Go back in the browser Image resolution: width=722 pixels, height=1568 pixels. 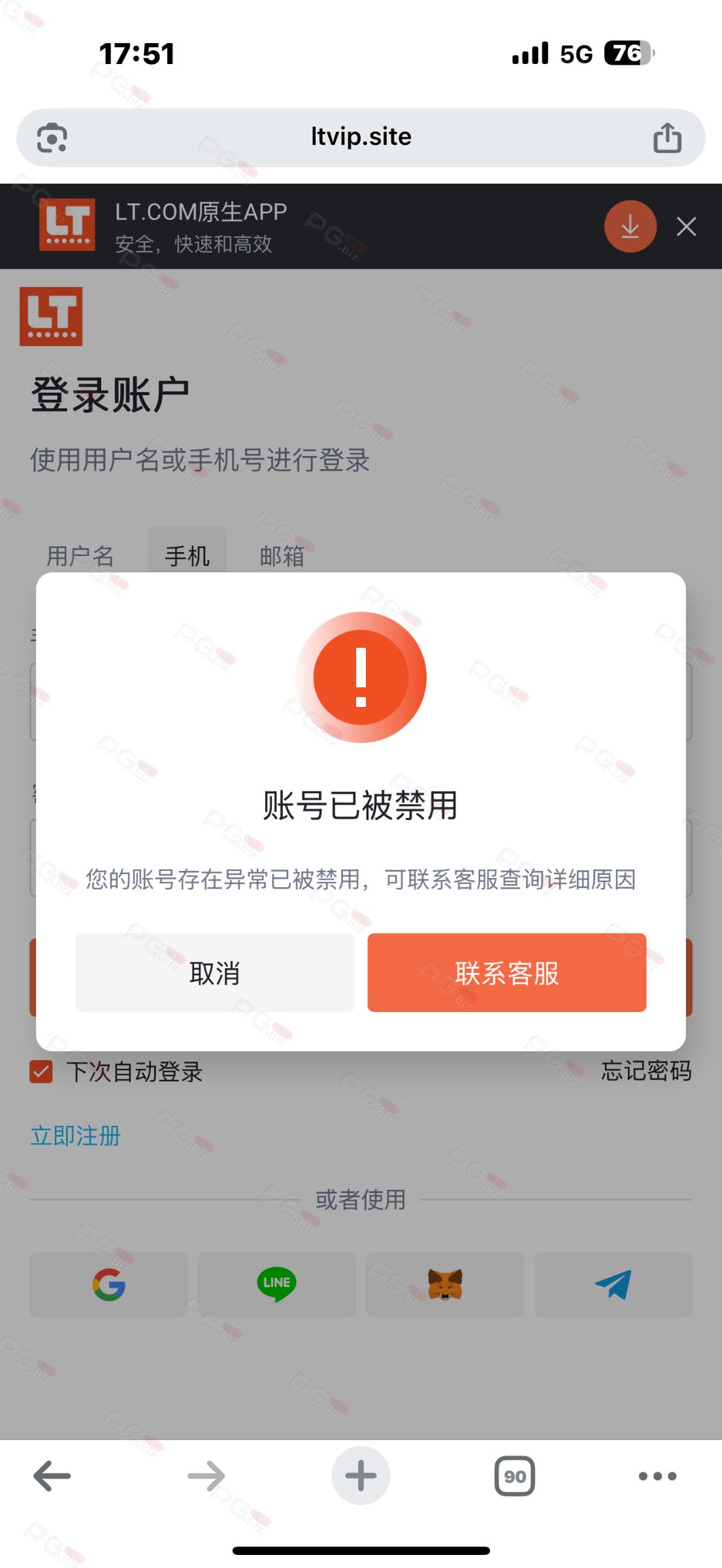pos(52,1476)
